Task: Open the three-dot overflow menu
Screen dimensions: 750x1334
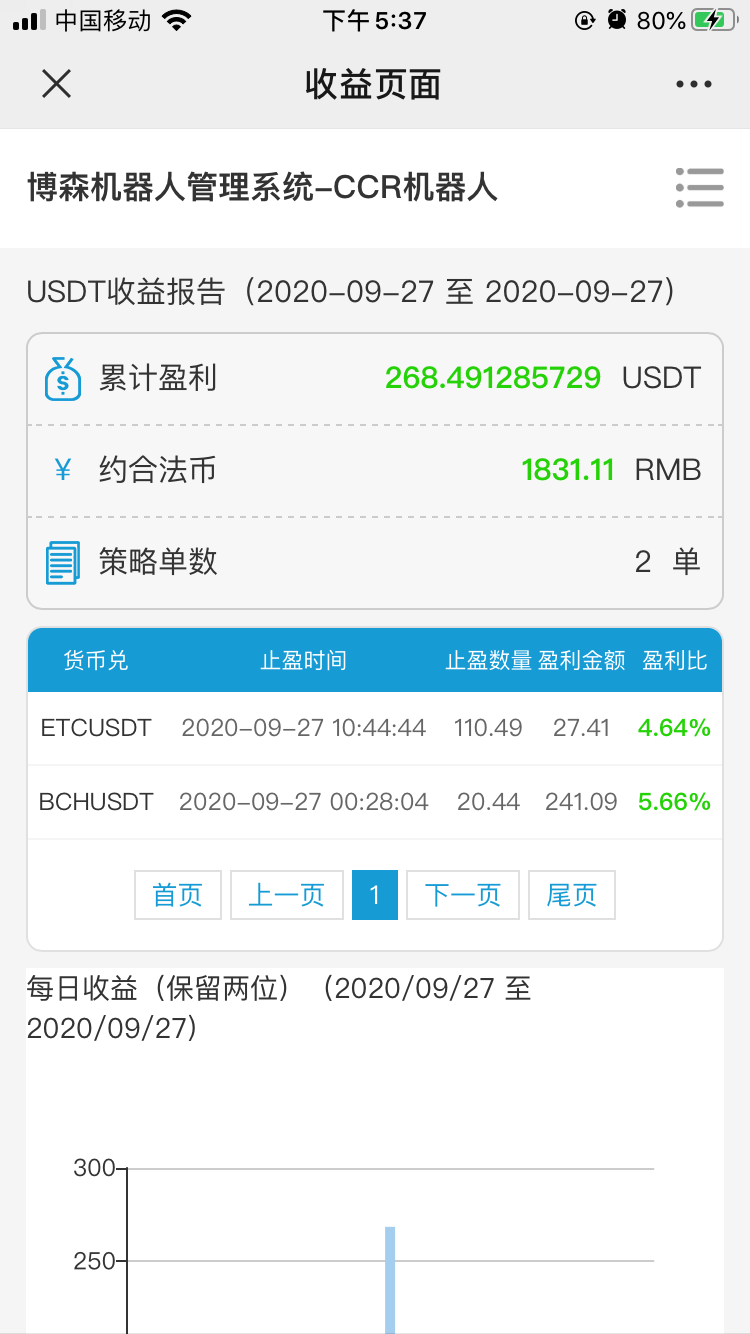Action: 693,85
